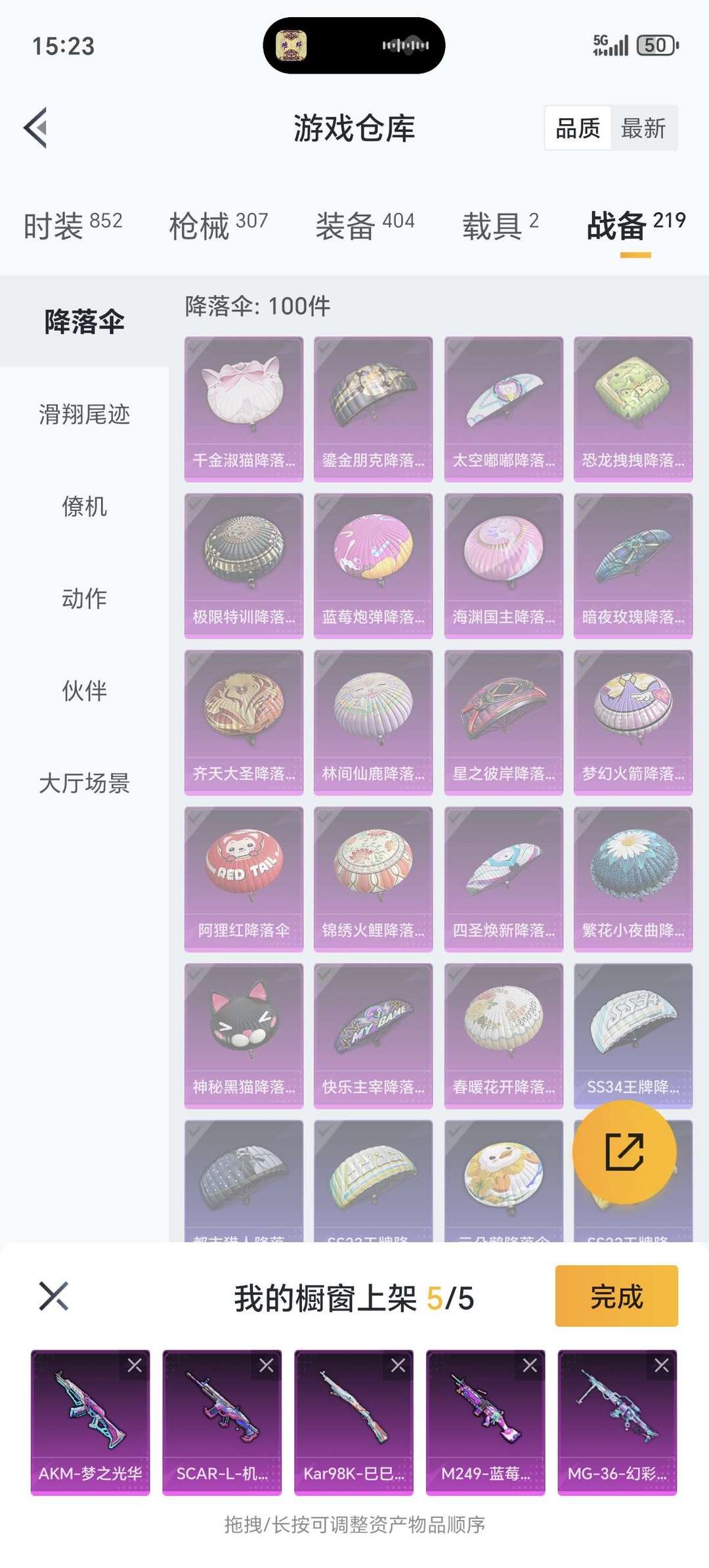Remove M249-蓝莓 from showcase

[x=530, y=1366]
